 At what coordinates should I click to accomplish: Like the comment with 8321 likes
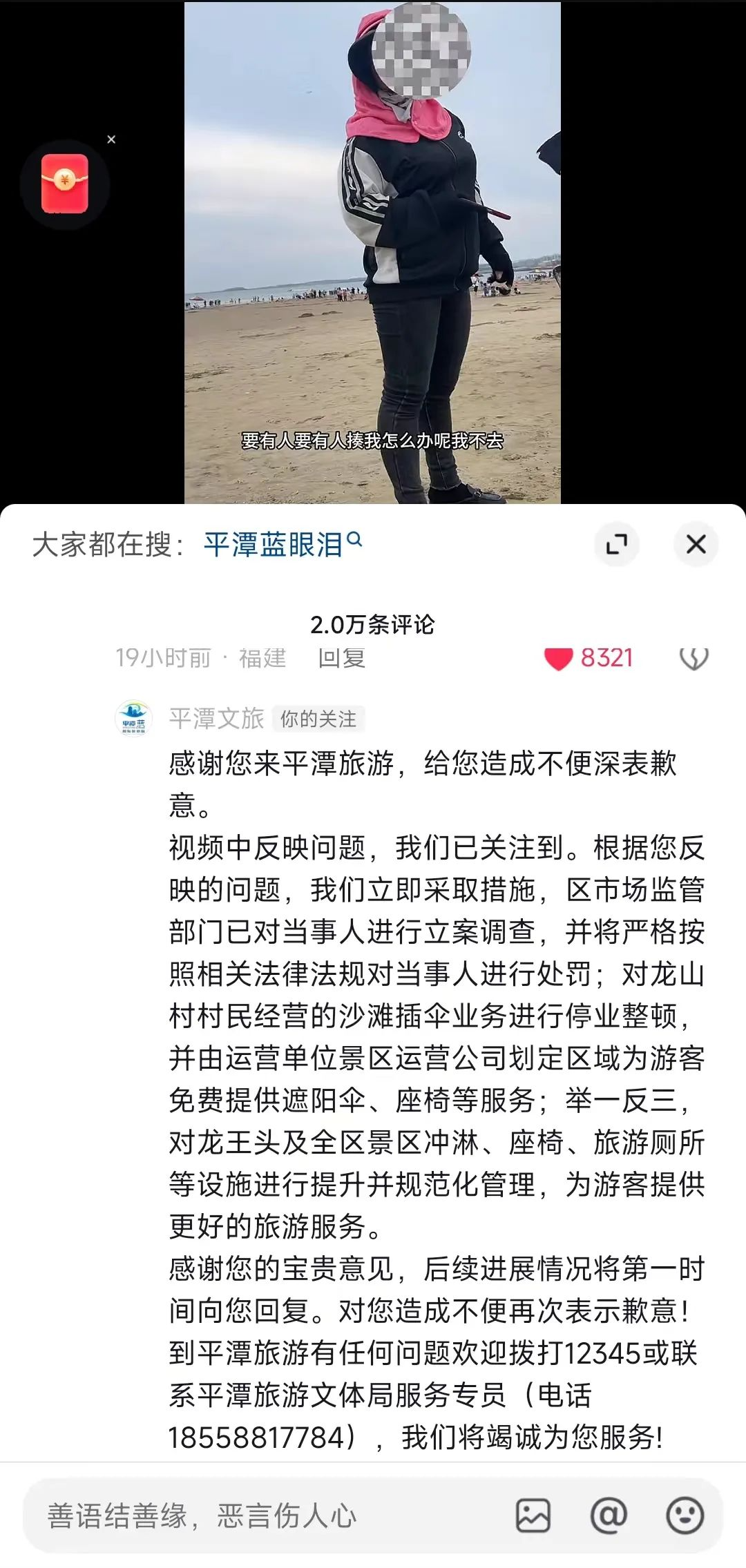558,659
